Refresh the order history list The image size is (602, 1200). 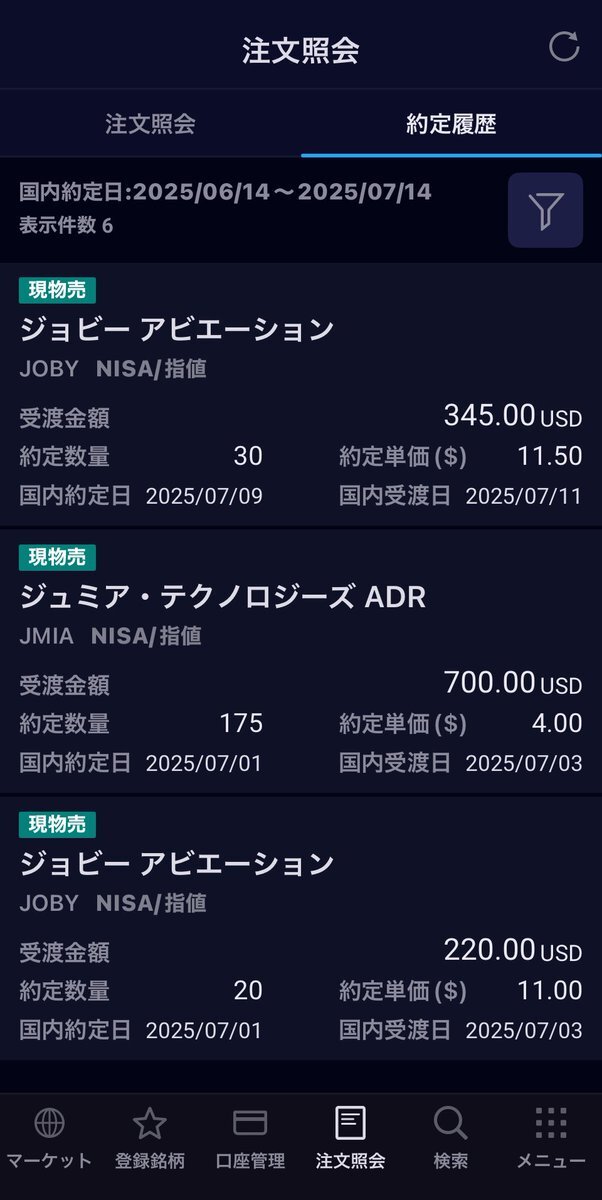(x=564, y=47)
